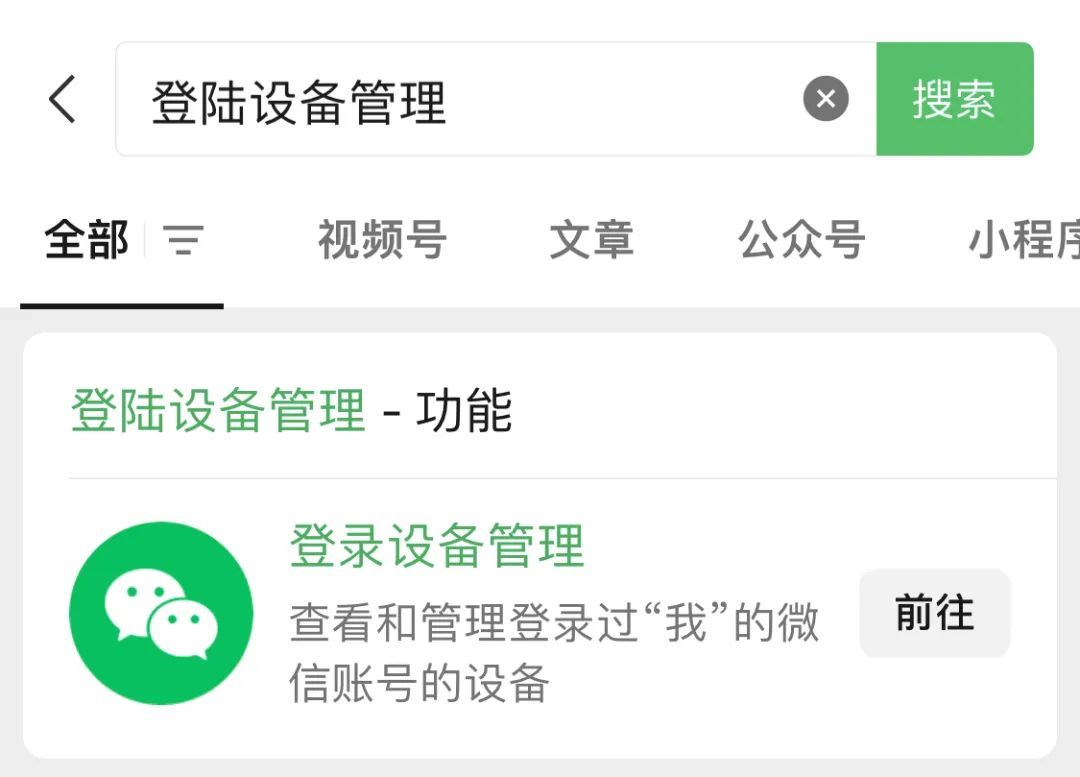1080x777 pixels.
Task: Switch to the 小程序 tab
Action: pyautogui.click(x=1022, y=240)
